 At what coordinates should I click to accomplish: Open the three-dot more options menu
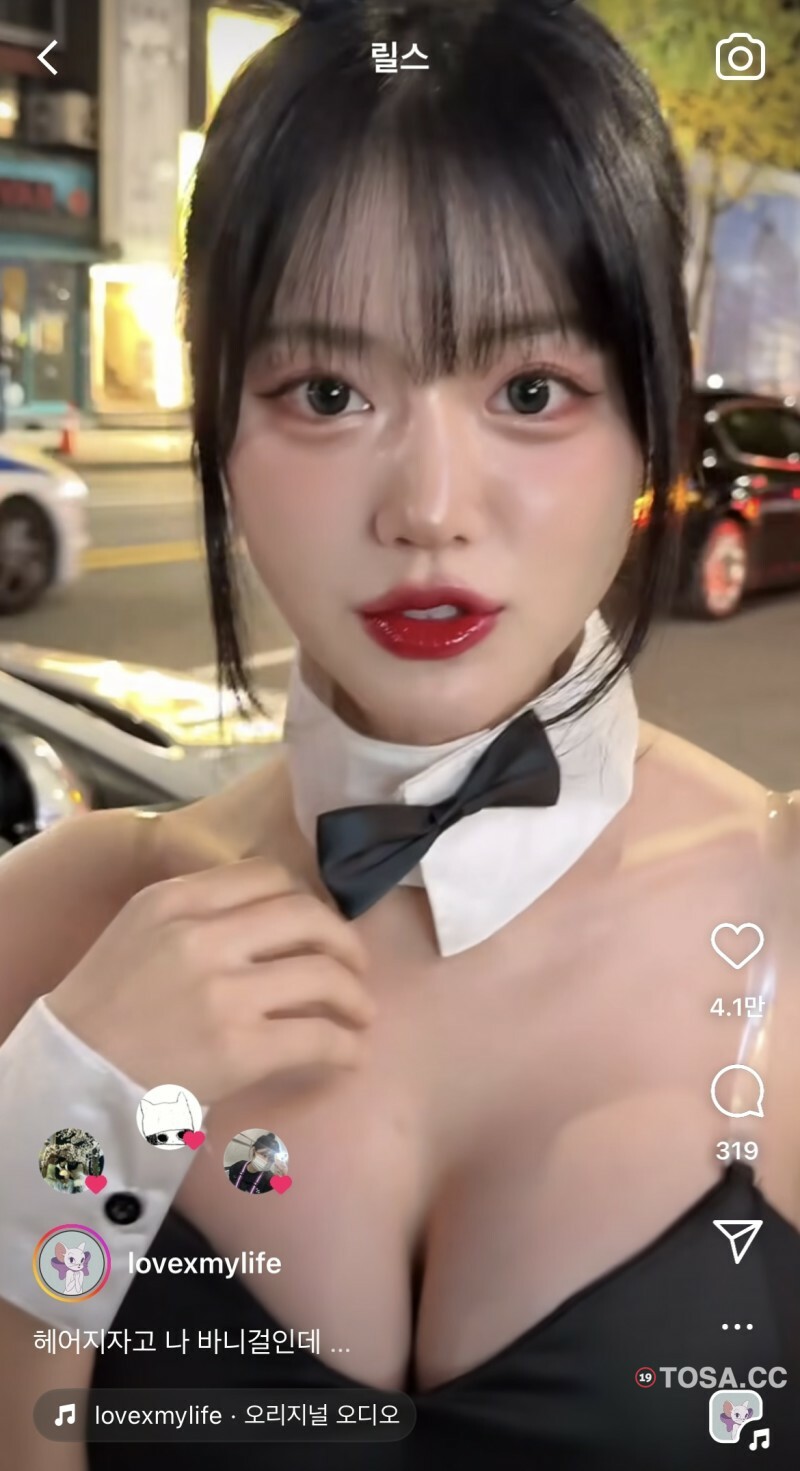[737, 1326]
